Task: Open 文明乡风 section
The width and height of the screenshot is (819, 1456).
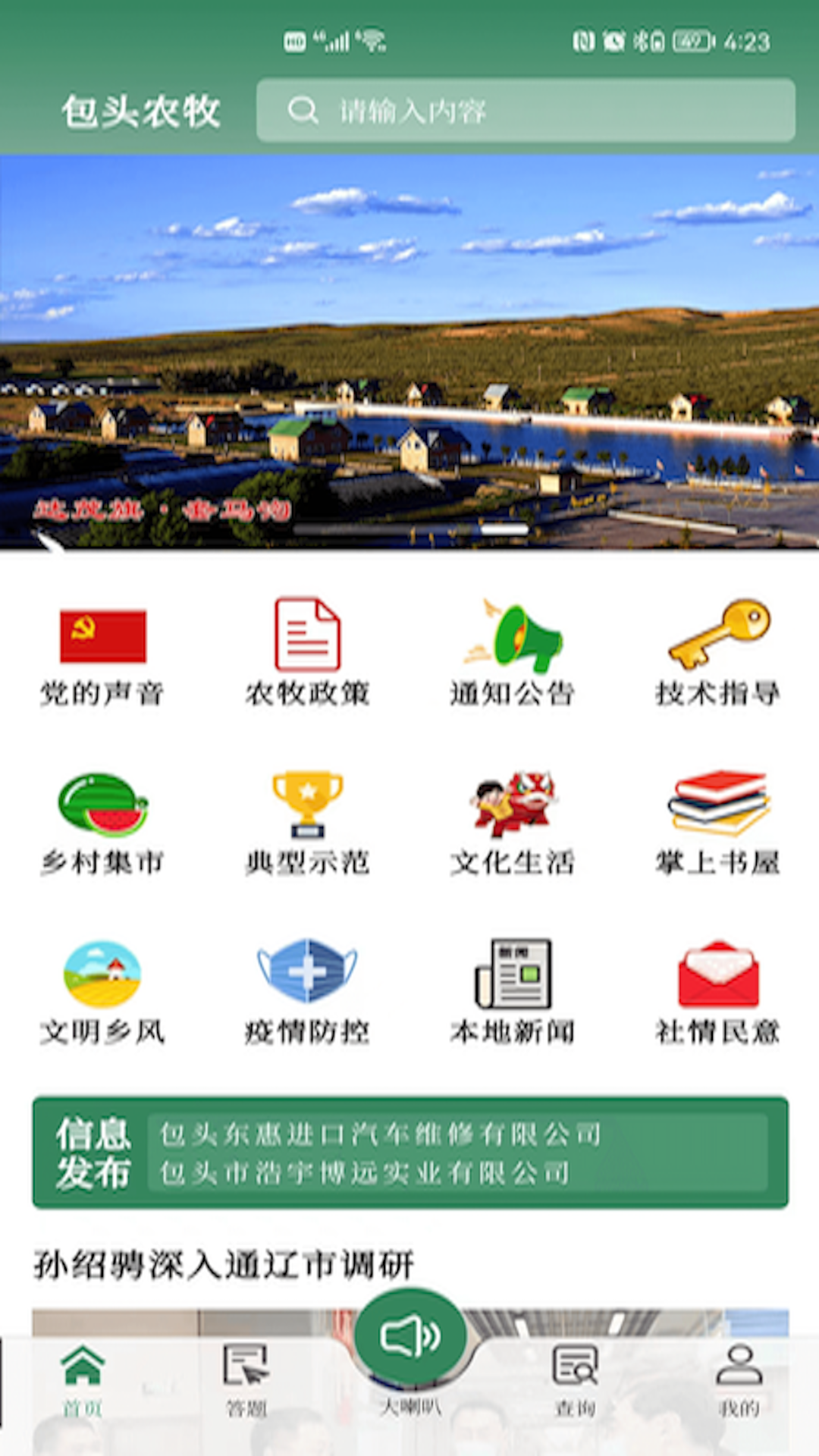Action: pyautogui.click(x=102, y=992)
